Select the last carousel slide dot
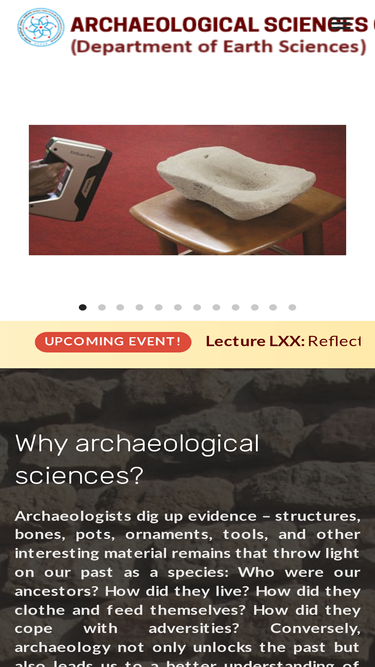The image size is (375, 667). [292, 308]
